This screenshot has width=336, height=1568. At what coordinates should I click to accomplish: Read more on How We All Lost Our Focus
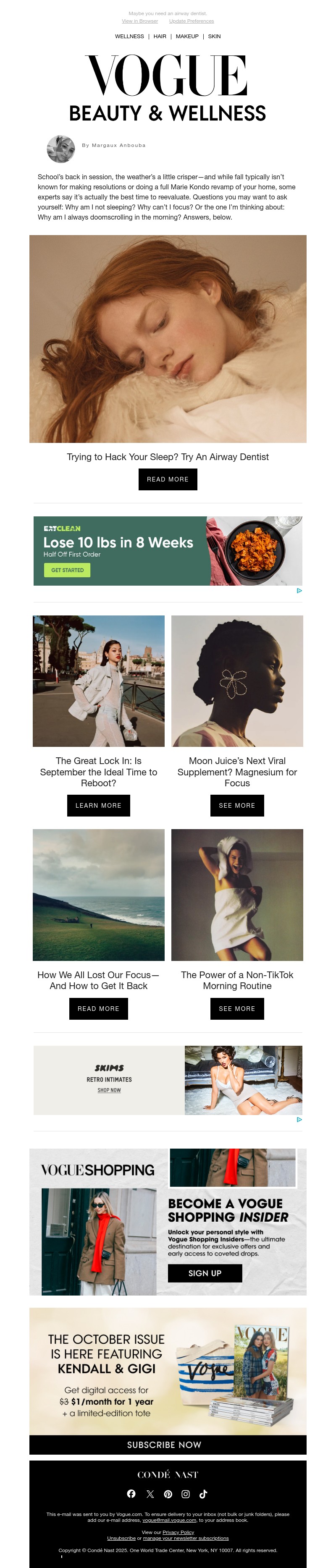(x=98, y=1009)
